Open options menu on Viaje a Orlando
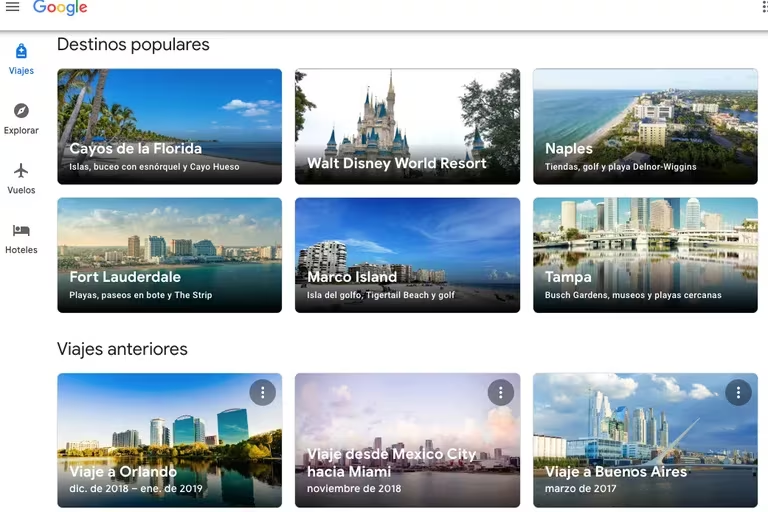The width and height of the screenshot is (768, 512). (262, 393)
